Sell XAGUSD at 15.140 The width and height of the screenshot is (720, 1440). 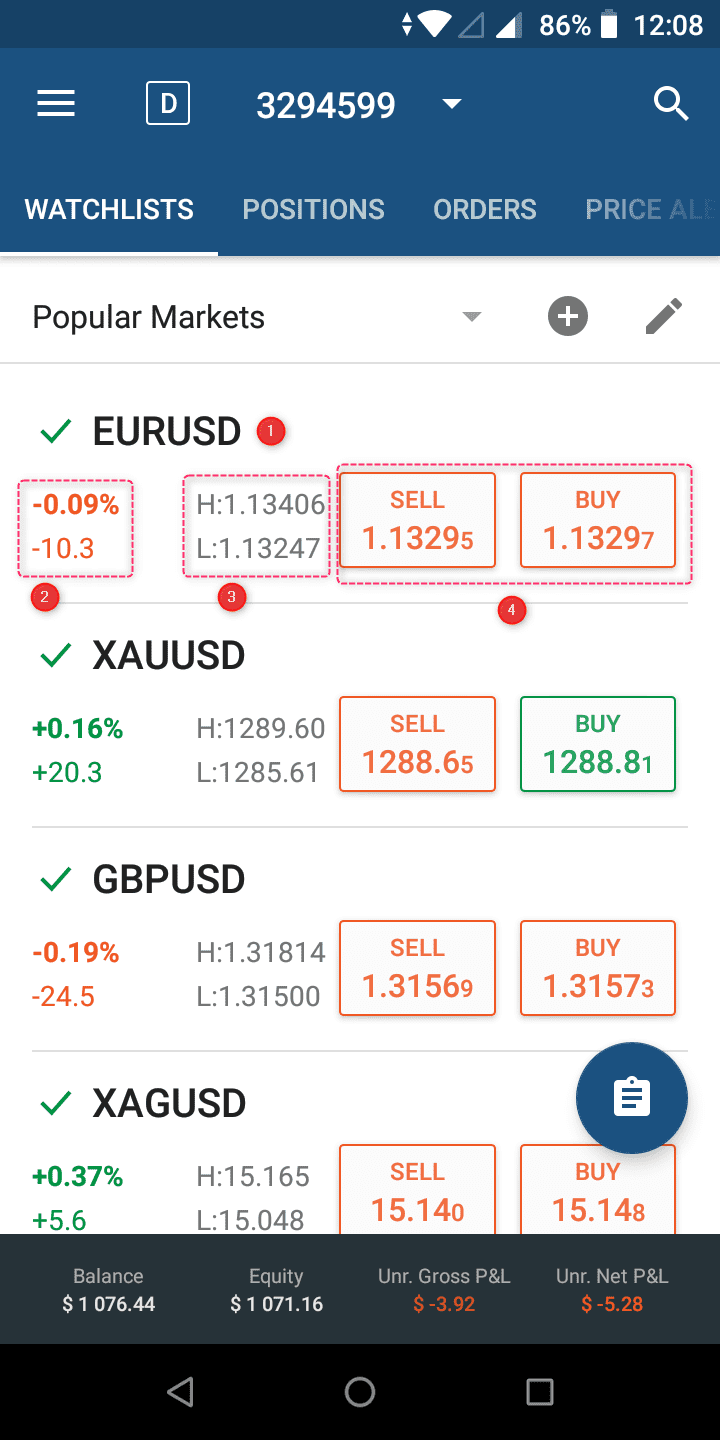(417, 1190)
